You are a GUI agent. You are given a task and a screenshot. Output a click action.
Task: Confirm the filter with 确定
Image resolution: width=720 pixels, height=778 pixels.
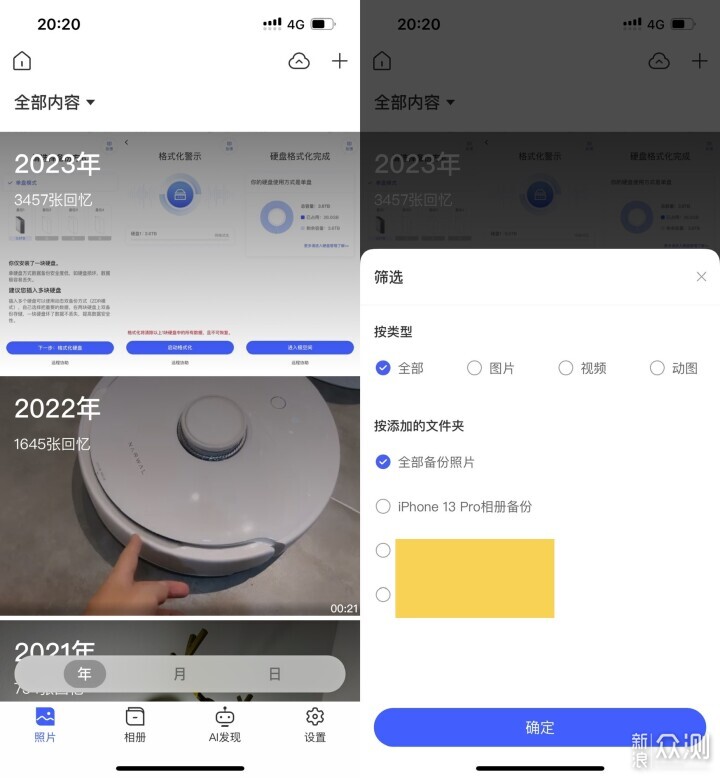540,727
